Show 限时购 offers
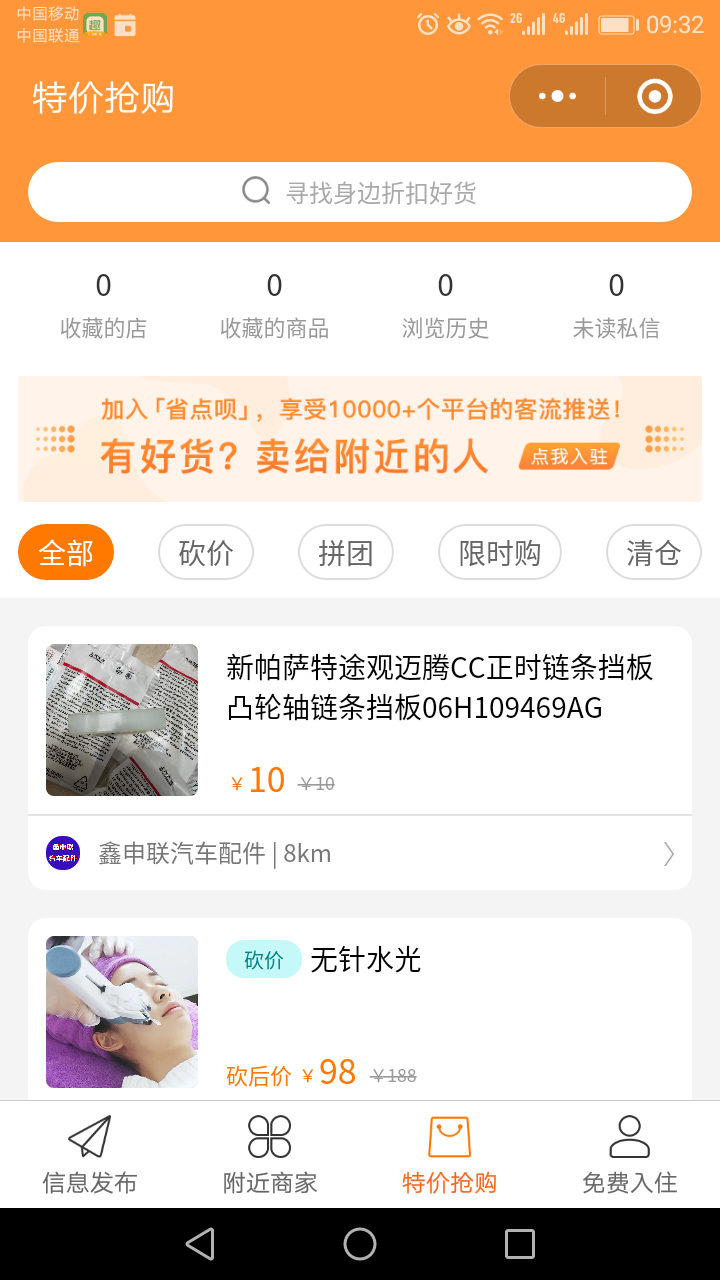The image size is (720, 1280). [500, 552]
